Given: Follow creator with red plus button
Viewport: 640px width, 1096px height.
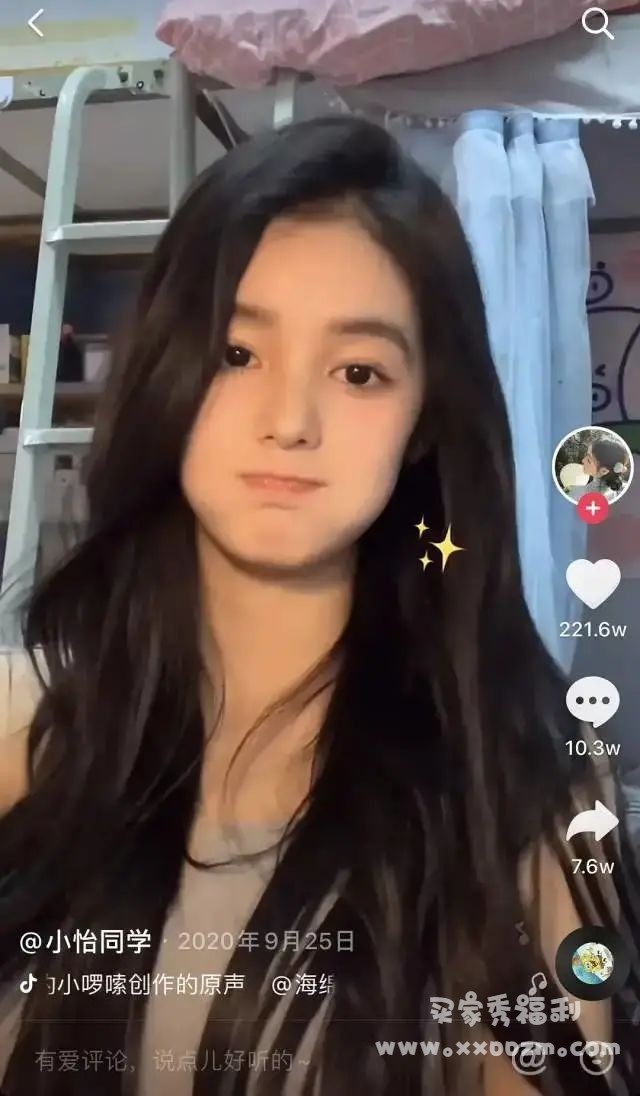Looking at the screenshot, I should [593, 508].
